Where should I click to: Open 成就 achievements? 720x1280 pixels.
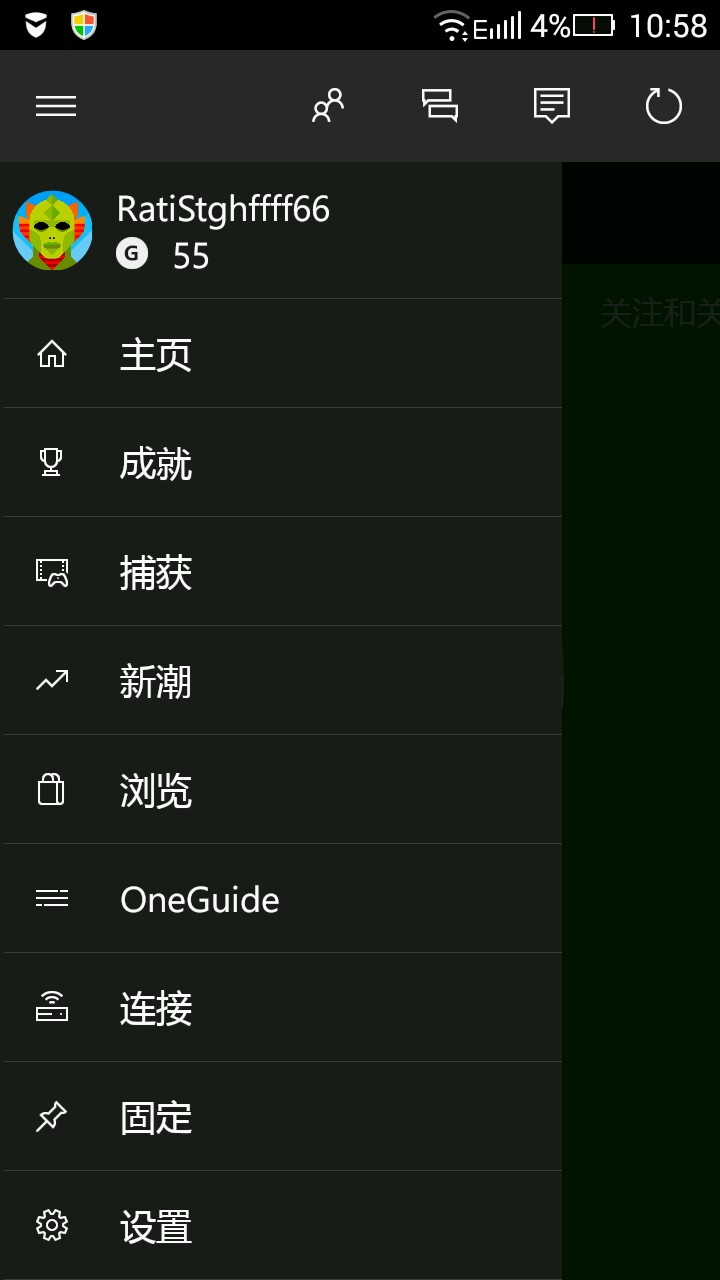(282, 463)
